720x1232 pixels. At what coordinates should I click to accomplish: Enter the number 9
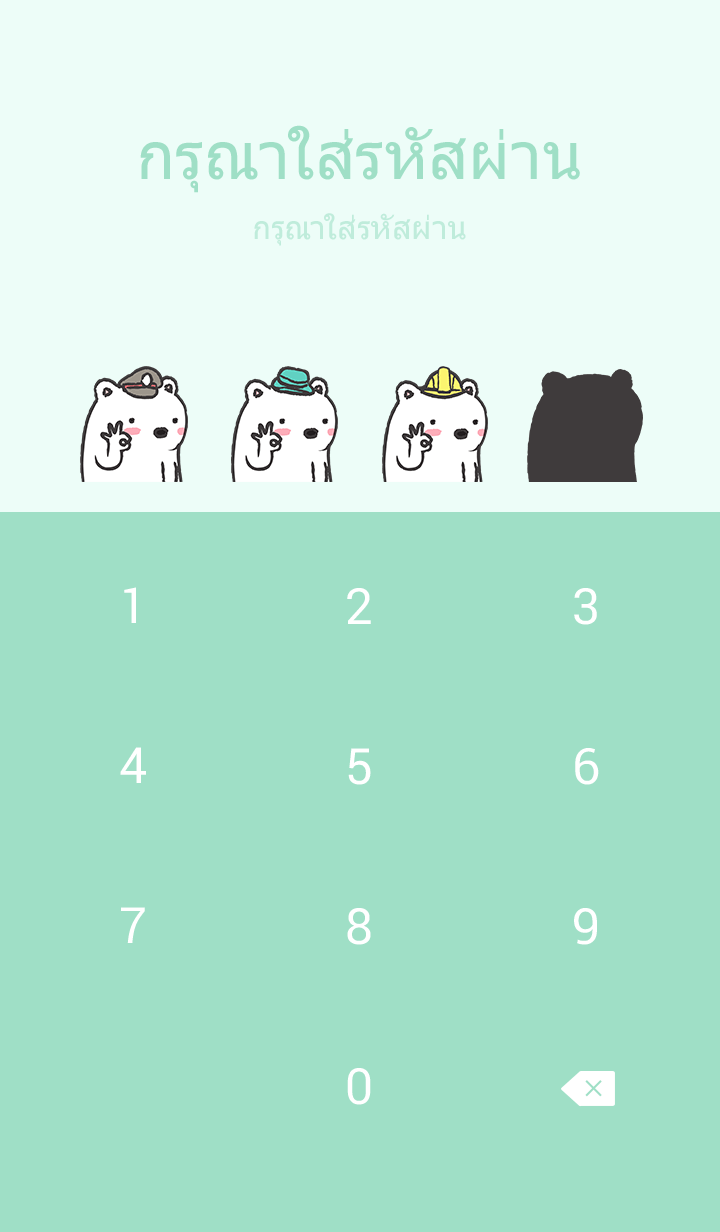point(585,927)
